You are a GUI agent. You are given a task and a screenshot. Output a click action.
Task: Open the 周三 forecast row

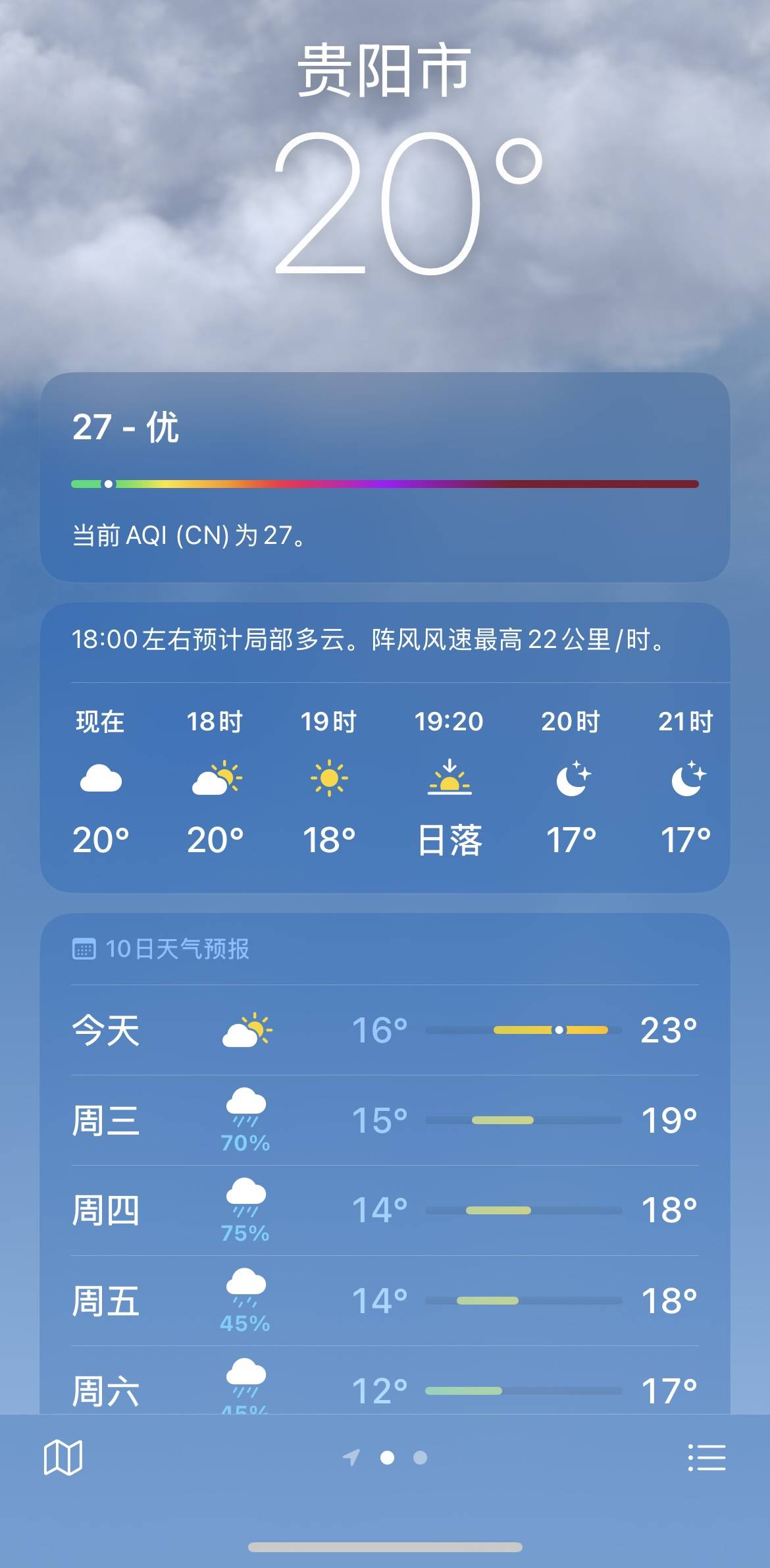coord(385,1120)
